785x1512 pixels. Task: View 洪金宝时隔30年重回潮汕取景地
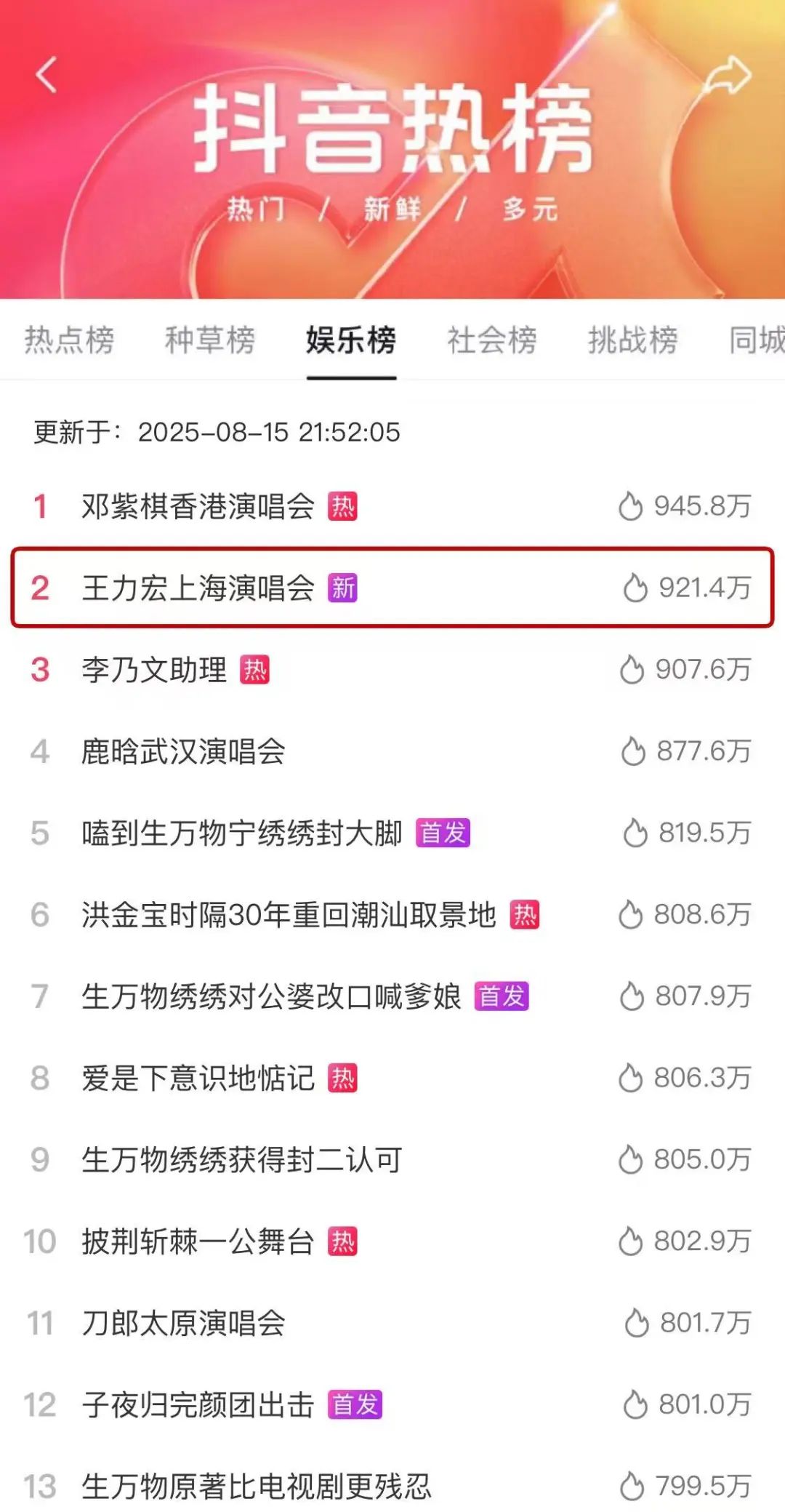coord(289,915)
